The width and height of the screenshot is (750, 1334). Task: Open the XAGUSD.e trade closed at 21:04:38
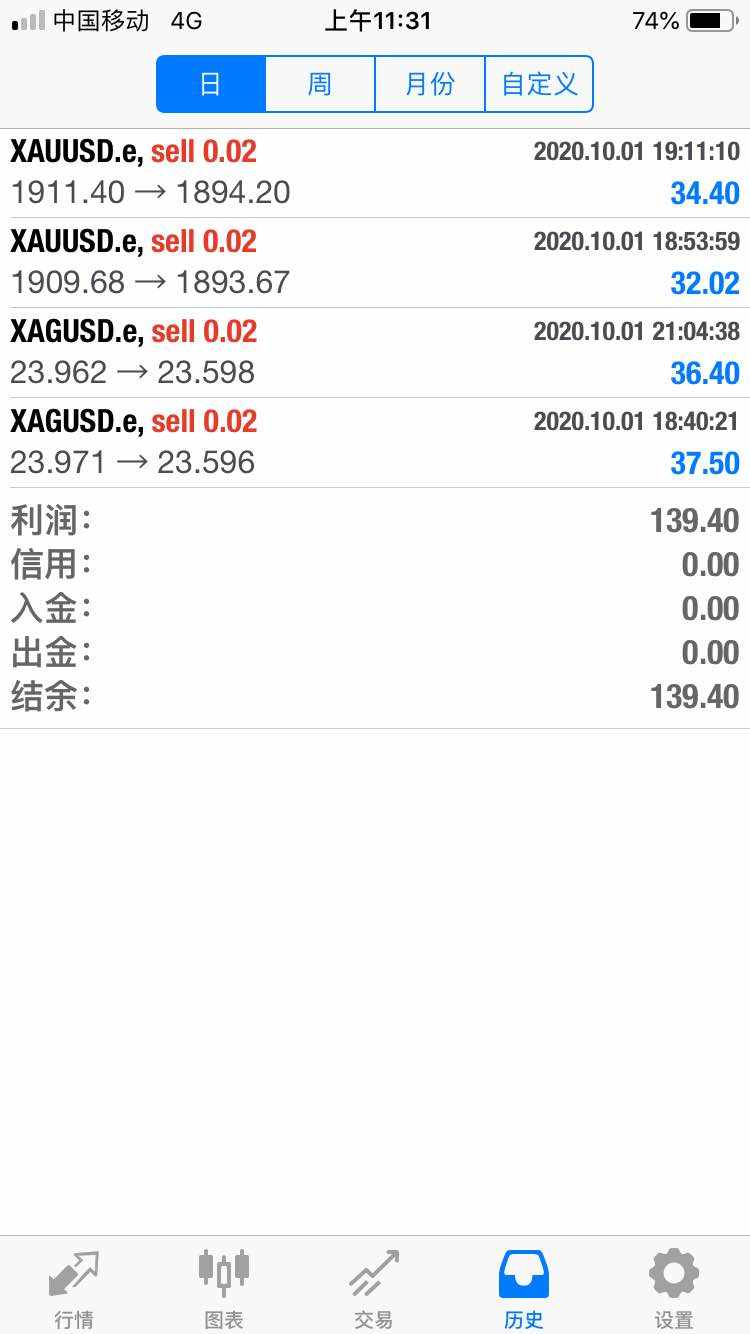375,353
